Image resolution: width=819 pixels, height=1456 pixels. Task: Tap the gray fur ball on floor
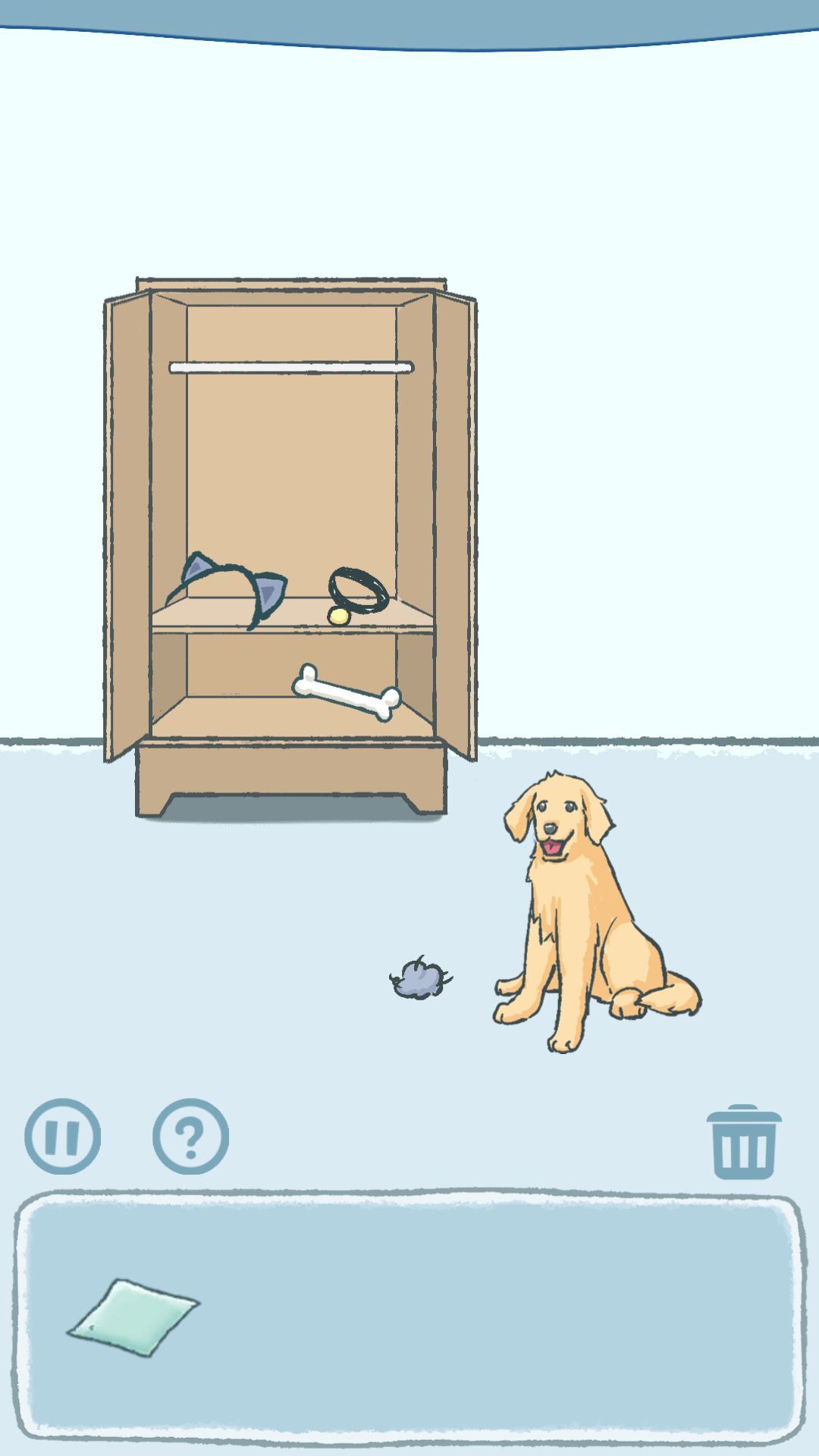419,978
